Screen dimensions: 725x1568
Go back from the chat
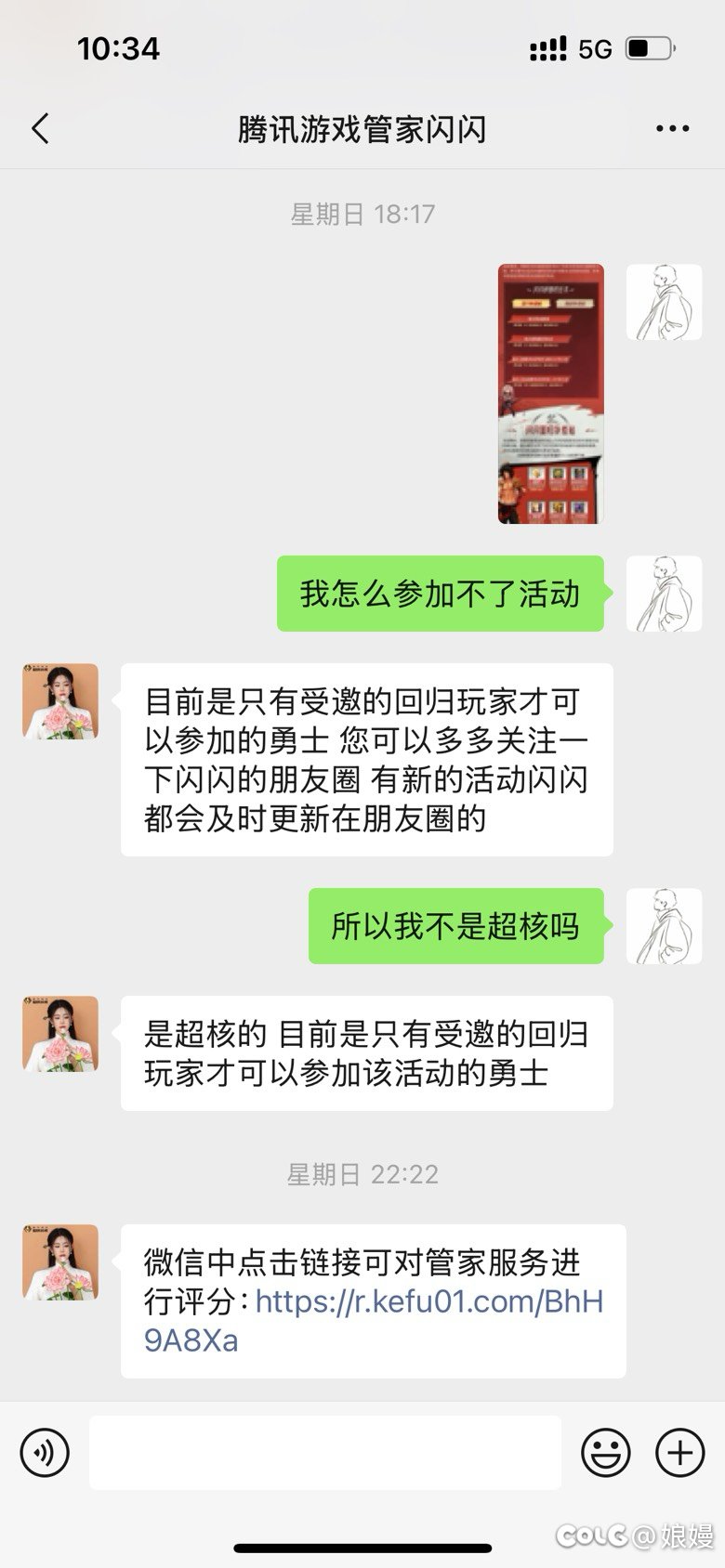(40, 129)
